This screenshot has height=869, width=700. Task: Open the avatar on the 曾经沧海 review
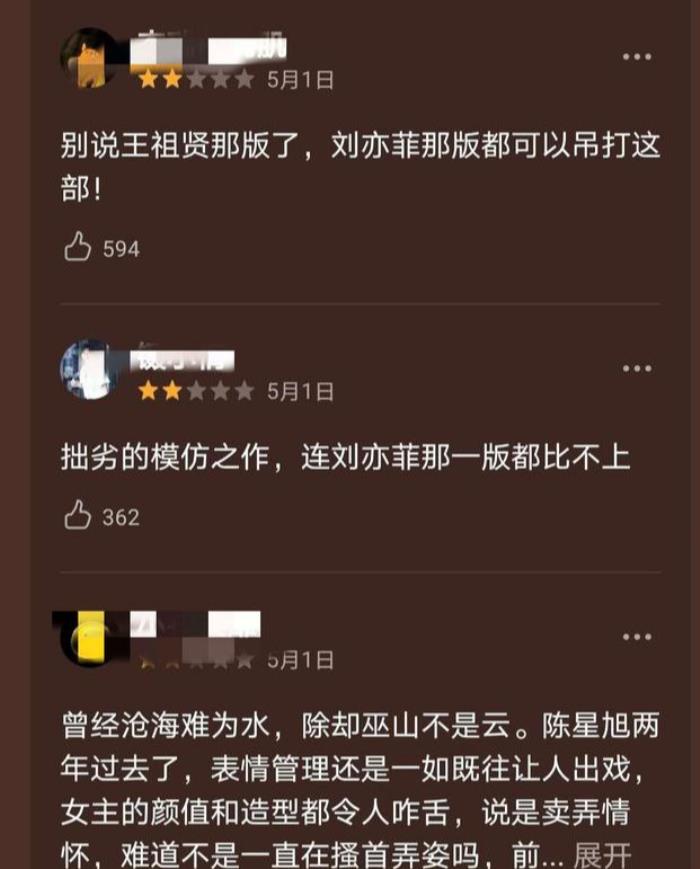90,637
